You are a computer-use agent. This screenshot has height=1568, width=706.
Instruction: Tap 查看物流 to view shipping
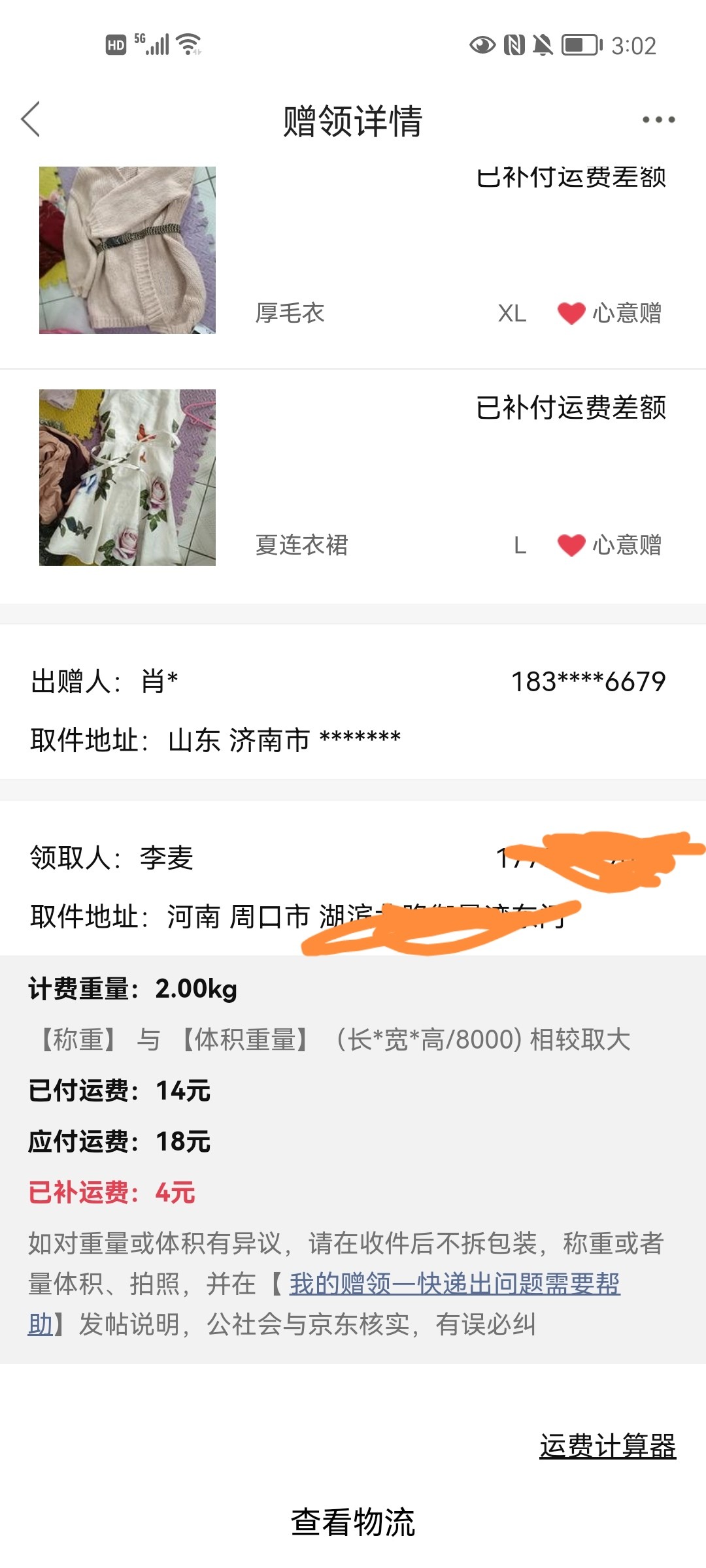(353, 1522)
